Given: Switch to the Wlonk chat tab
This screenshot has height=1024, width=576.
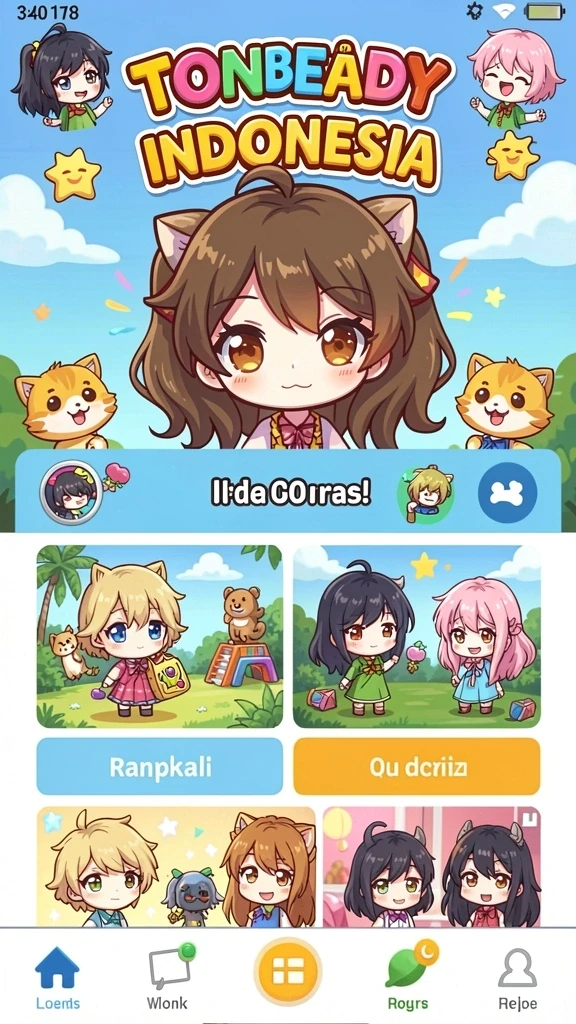Looking at the screenshot, I should [x=167, y=978].
